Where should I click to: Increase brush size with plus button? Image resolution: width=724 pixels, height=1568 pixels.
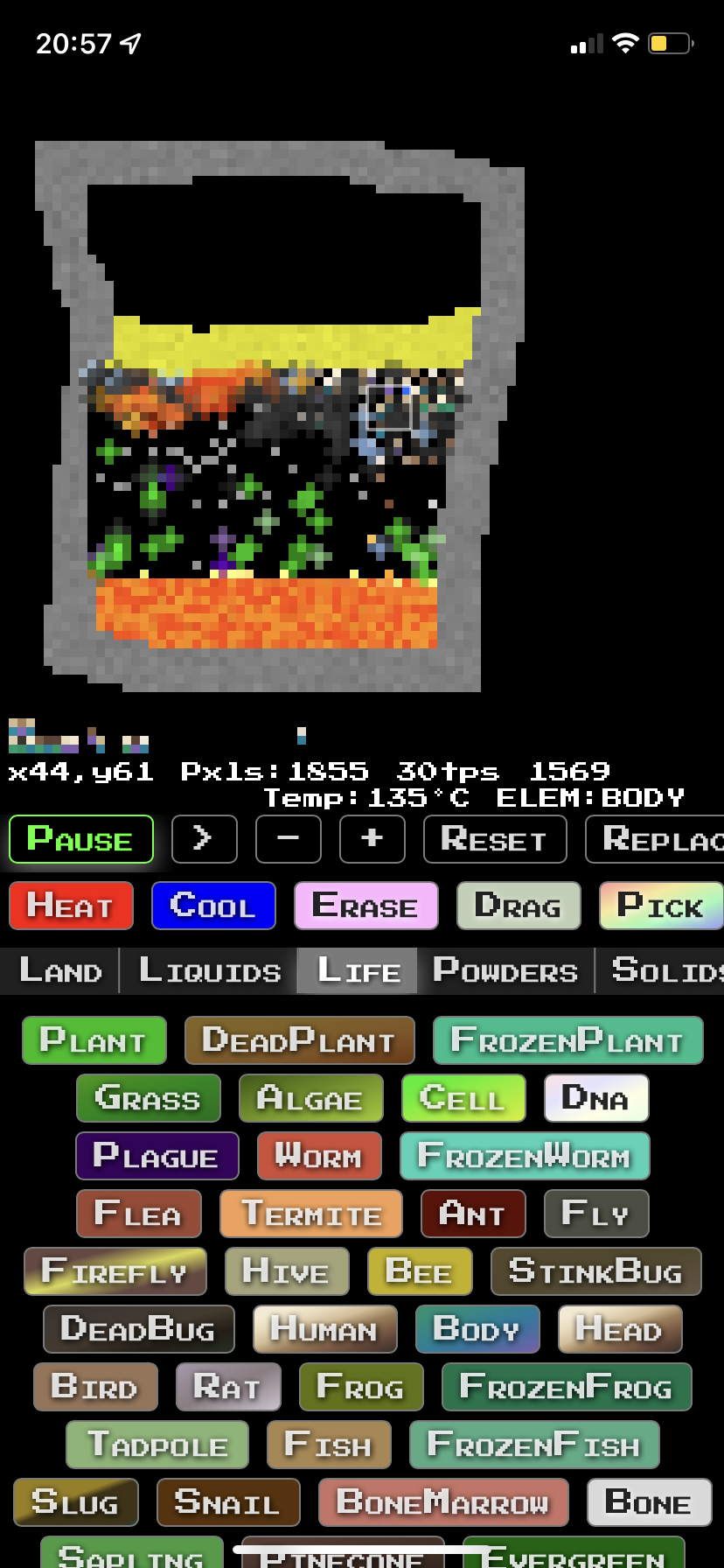tap(372, 839)
